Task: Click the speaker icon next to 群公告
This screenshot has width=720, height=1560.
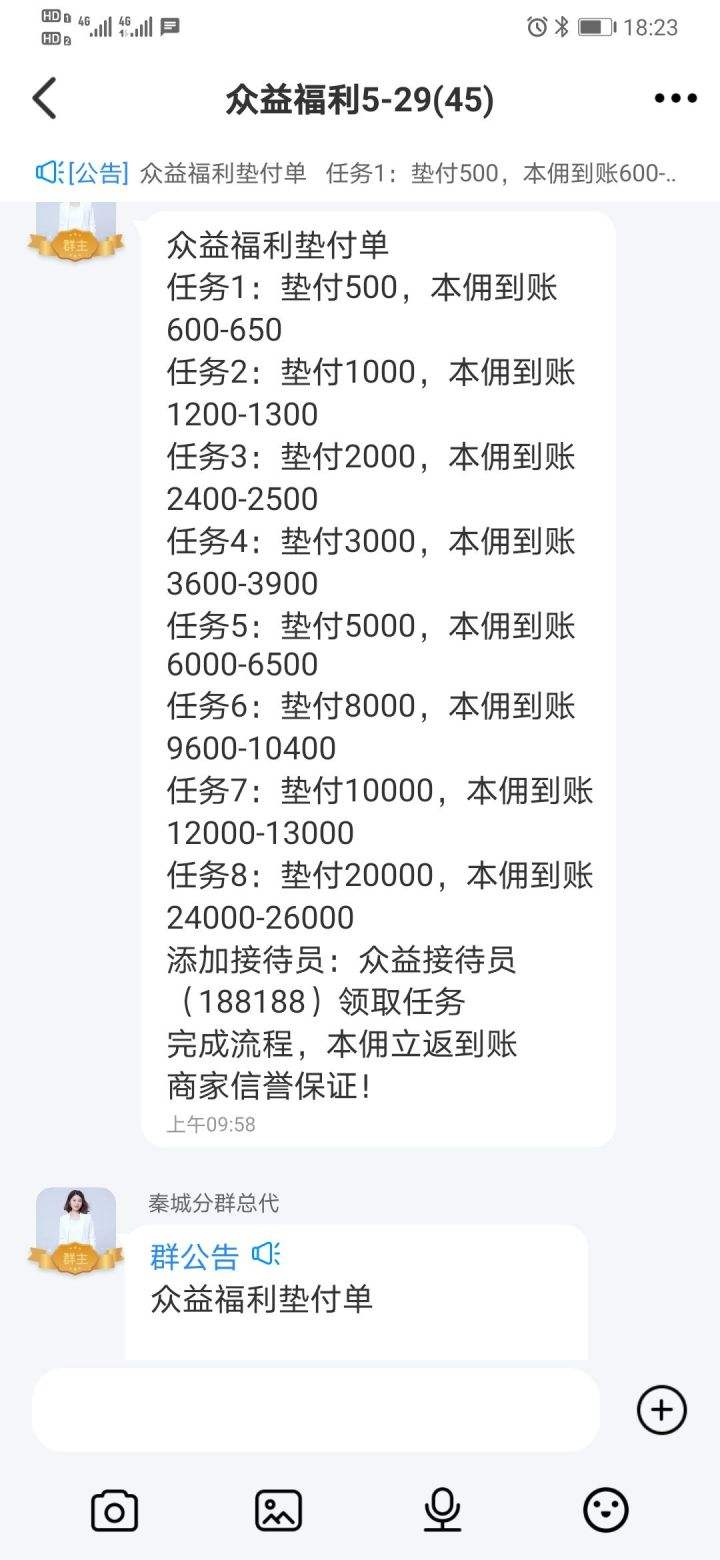Action: (x=265, y=1254)
